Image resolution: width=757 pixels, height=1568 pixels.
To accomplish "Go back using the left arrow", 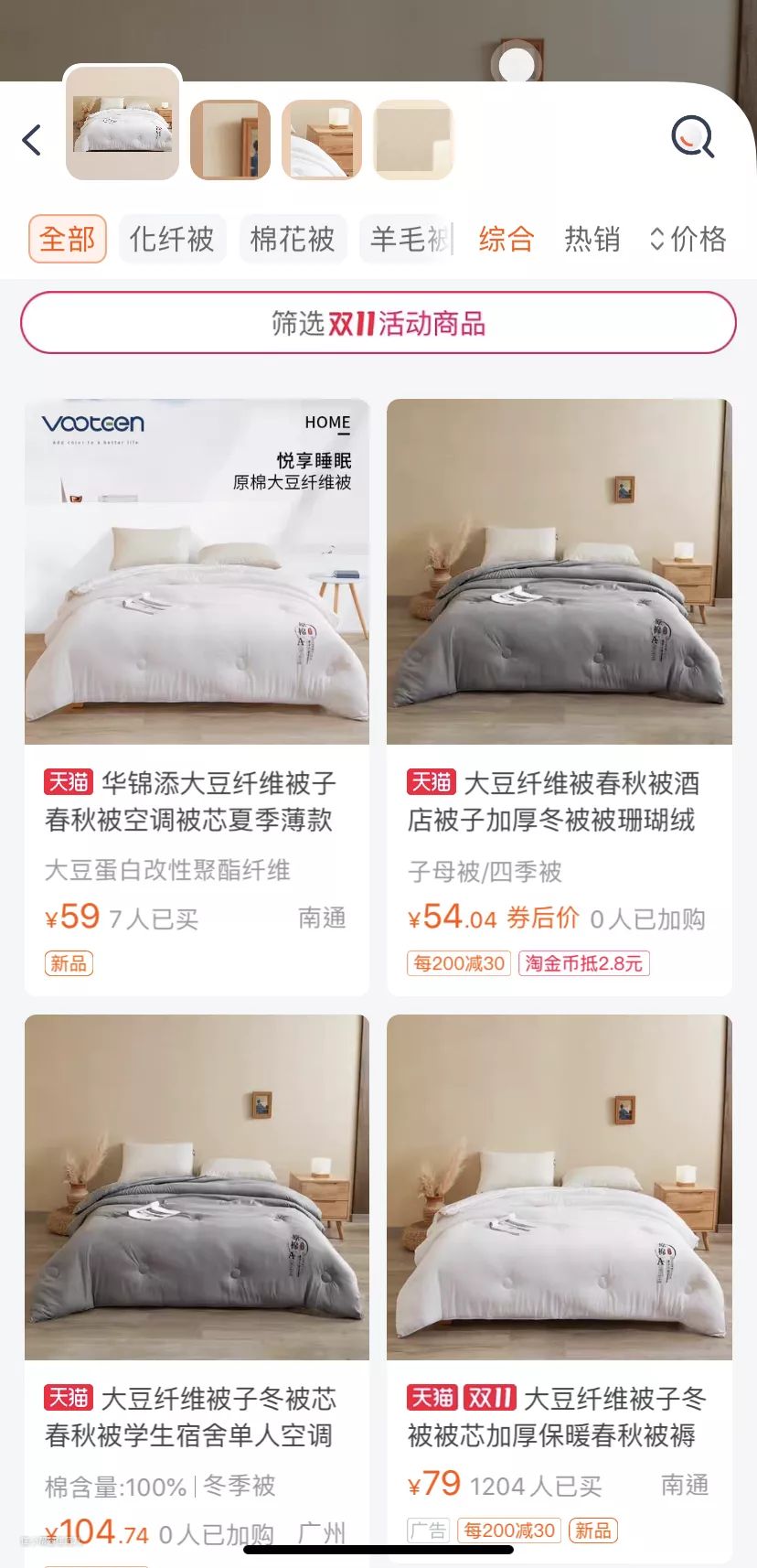I will (x=32, y=140).
